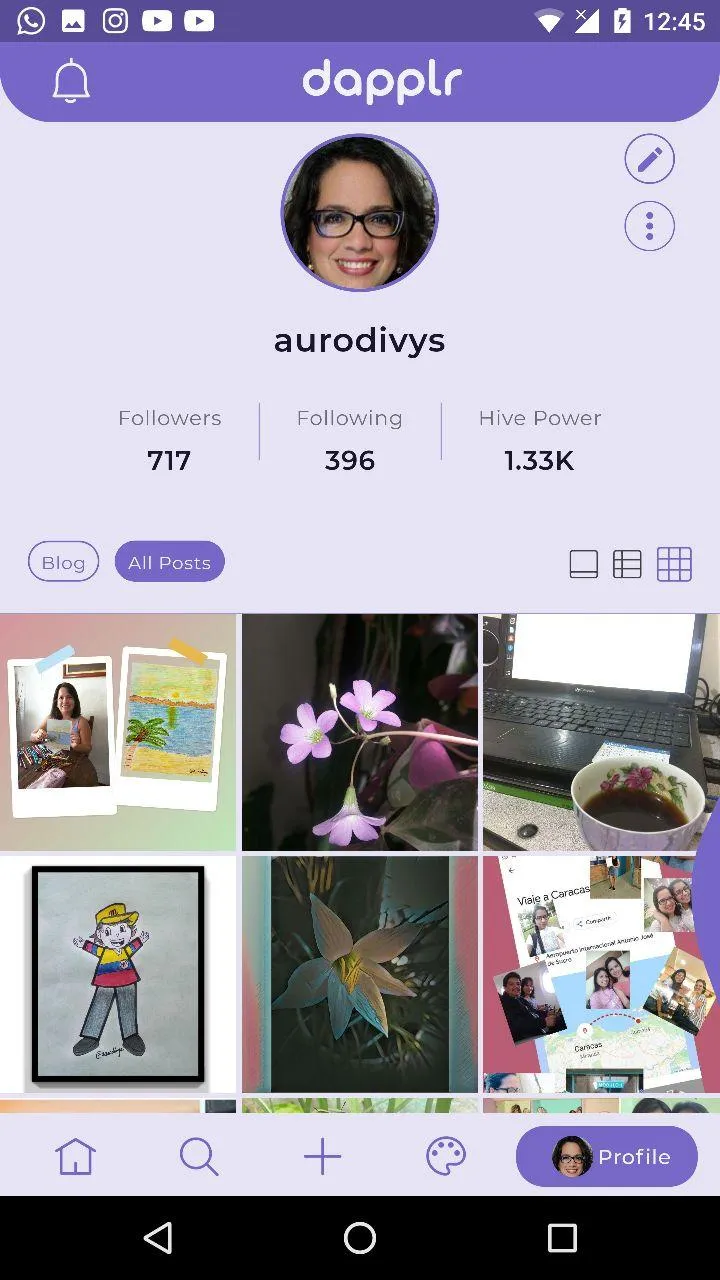This screenshot has width=720, height=1280.
Task: Edit profile with the pencil icon
Action: click(x=649, y=159)
